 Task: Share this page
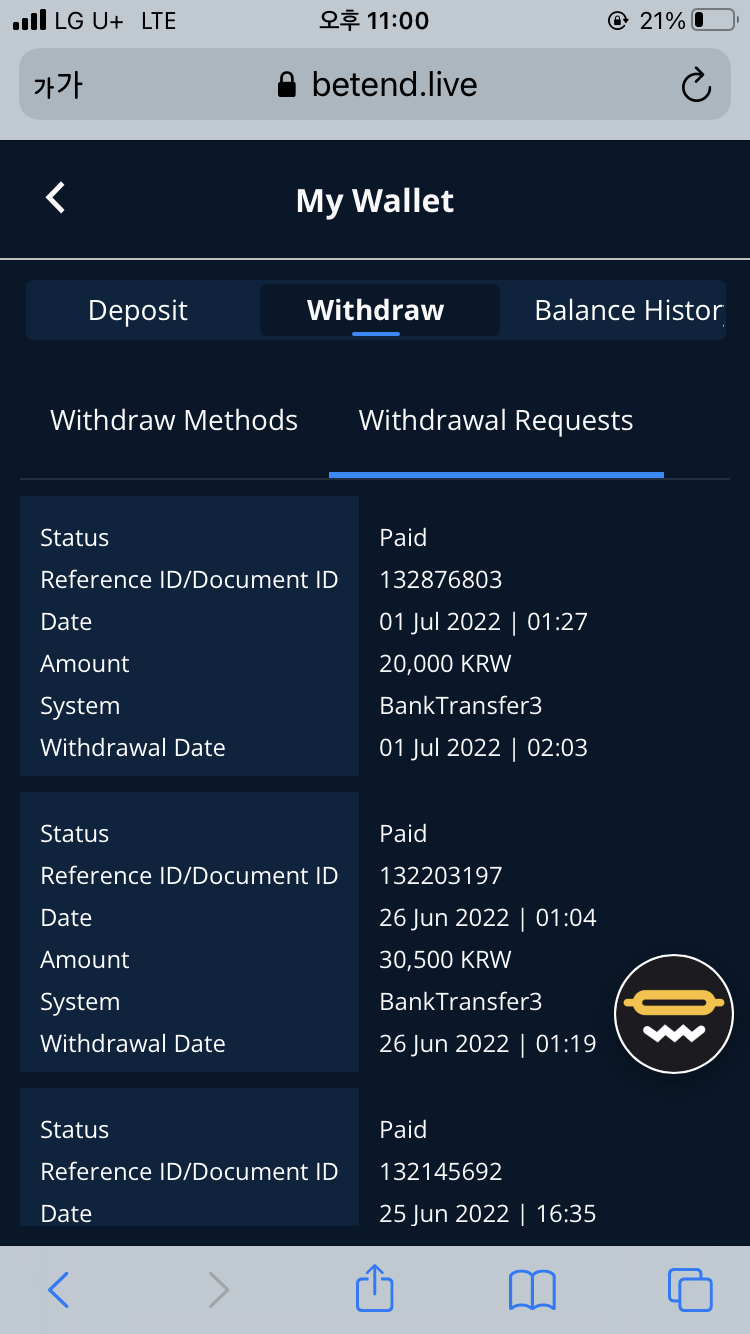click(x=375, y=1287)
